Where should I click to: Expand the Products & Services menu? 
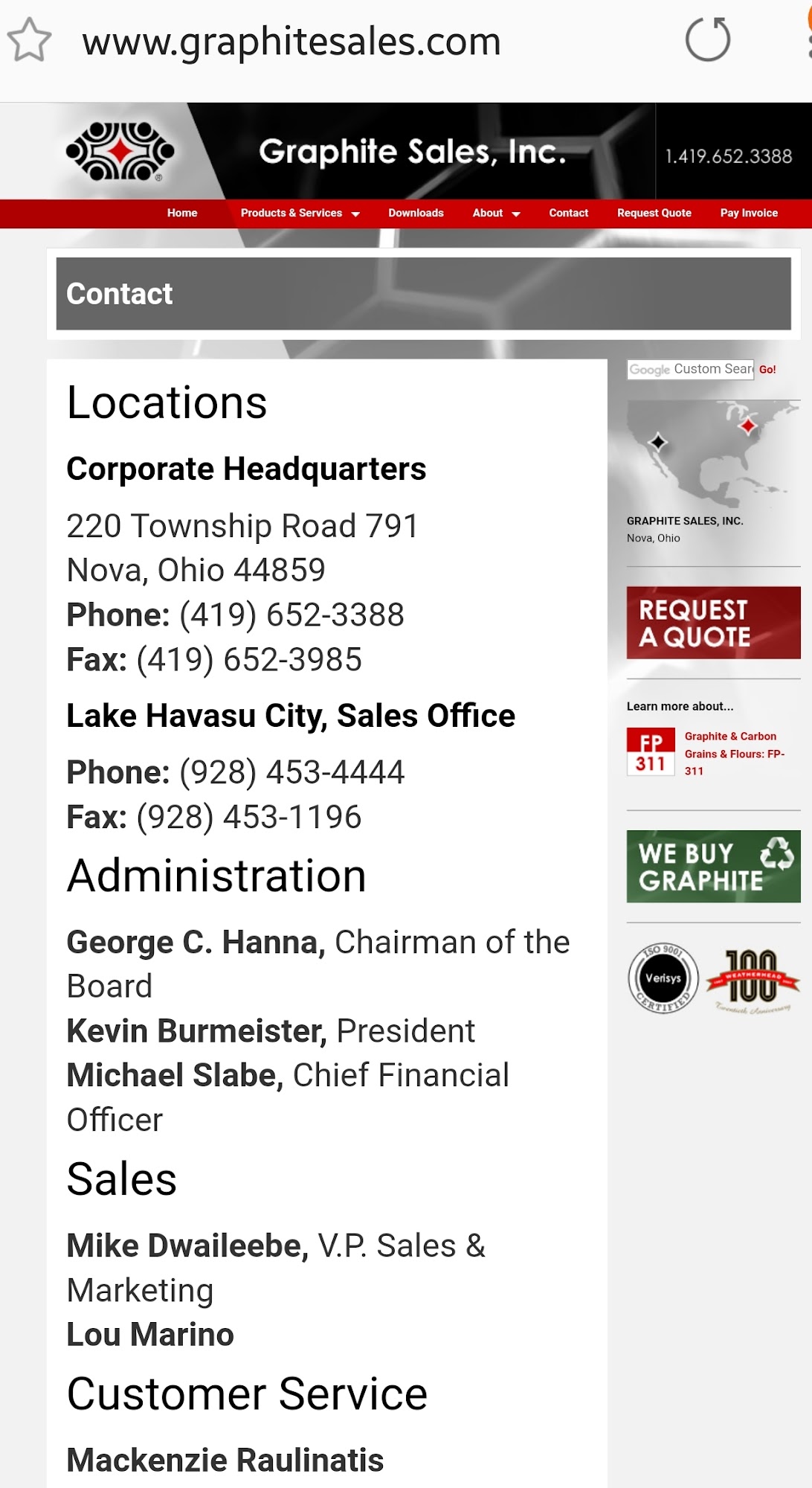coord(300,213)
